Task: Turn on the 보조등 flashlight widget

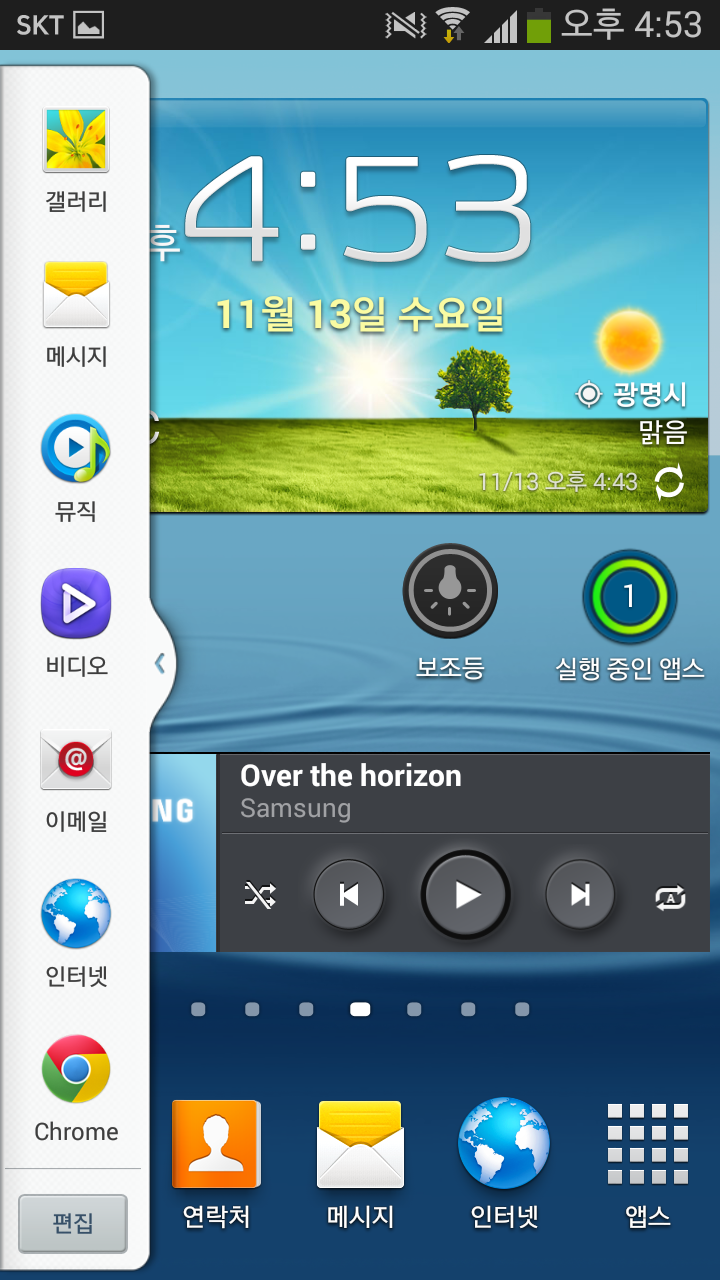Action: click(450, 592)
